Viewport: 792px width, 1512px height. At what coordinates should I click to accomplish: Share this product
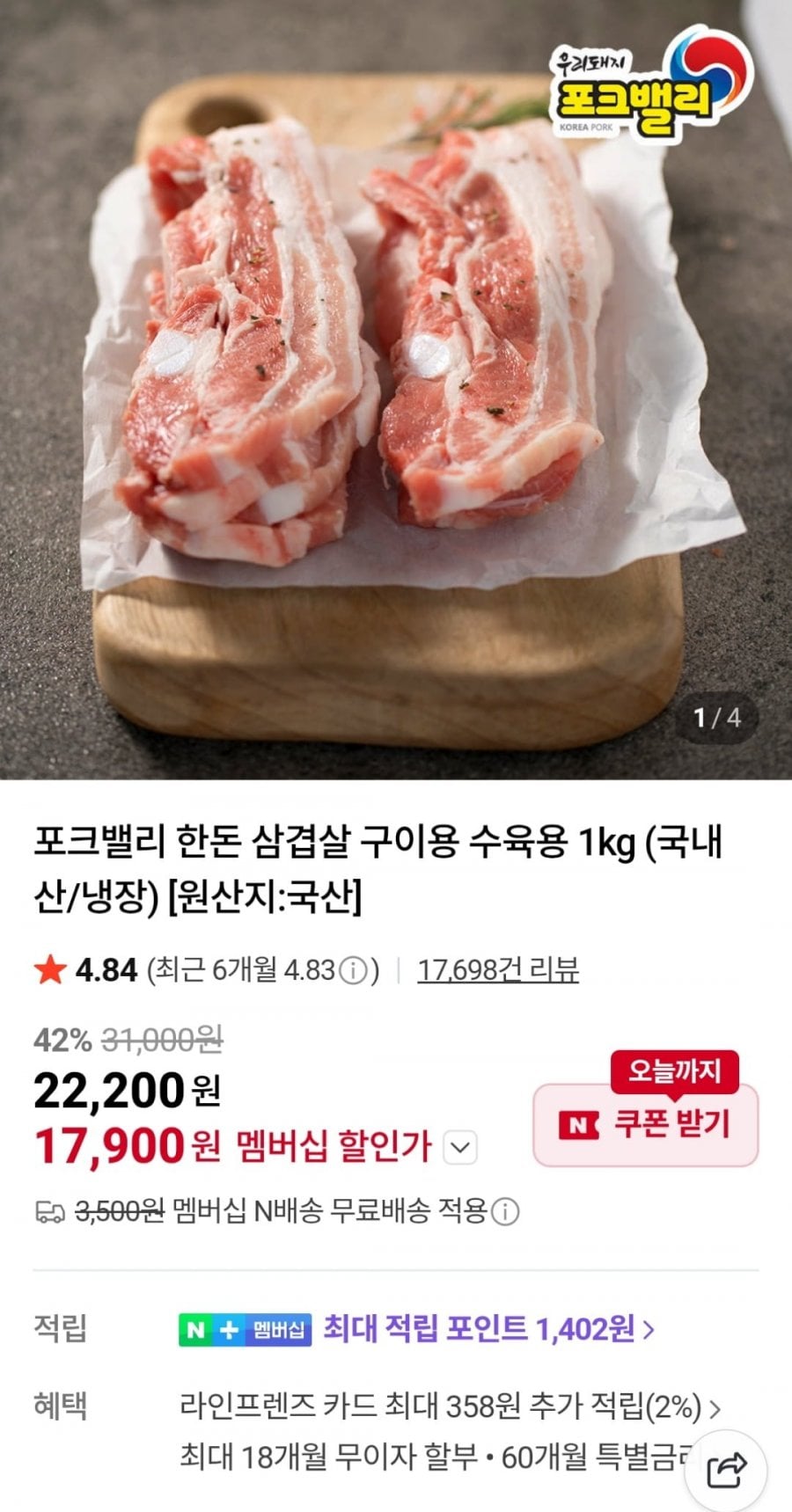coord(726,1469)
